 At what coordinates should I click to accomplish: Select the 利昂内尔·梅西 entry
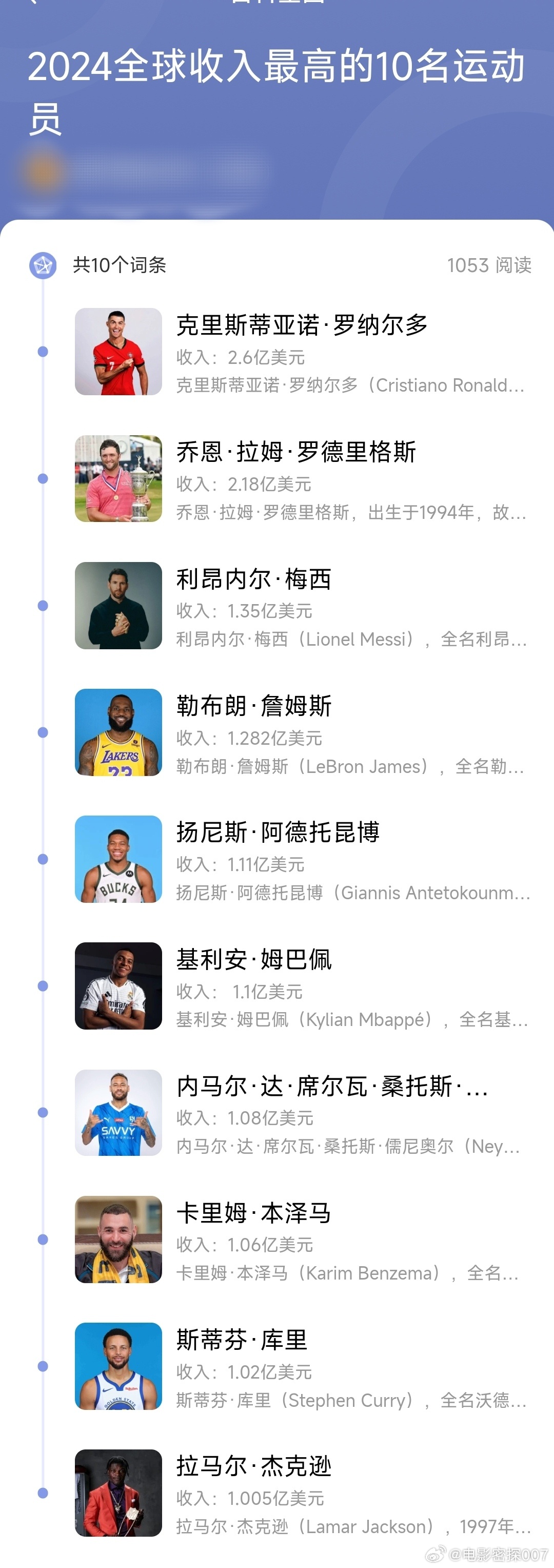pos(253,579)
